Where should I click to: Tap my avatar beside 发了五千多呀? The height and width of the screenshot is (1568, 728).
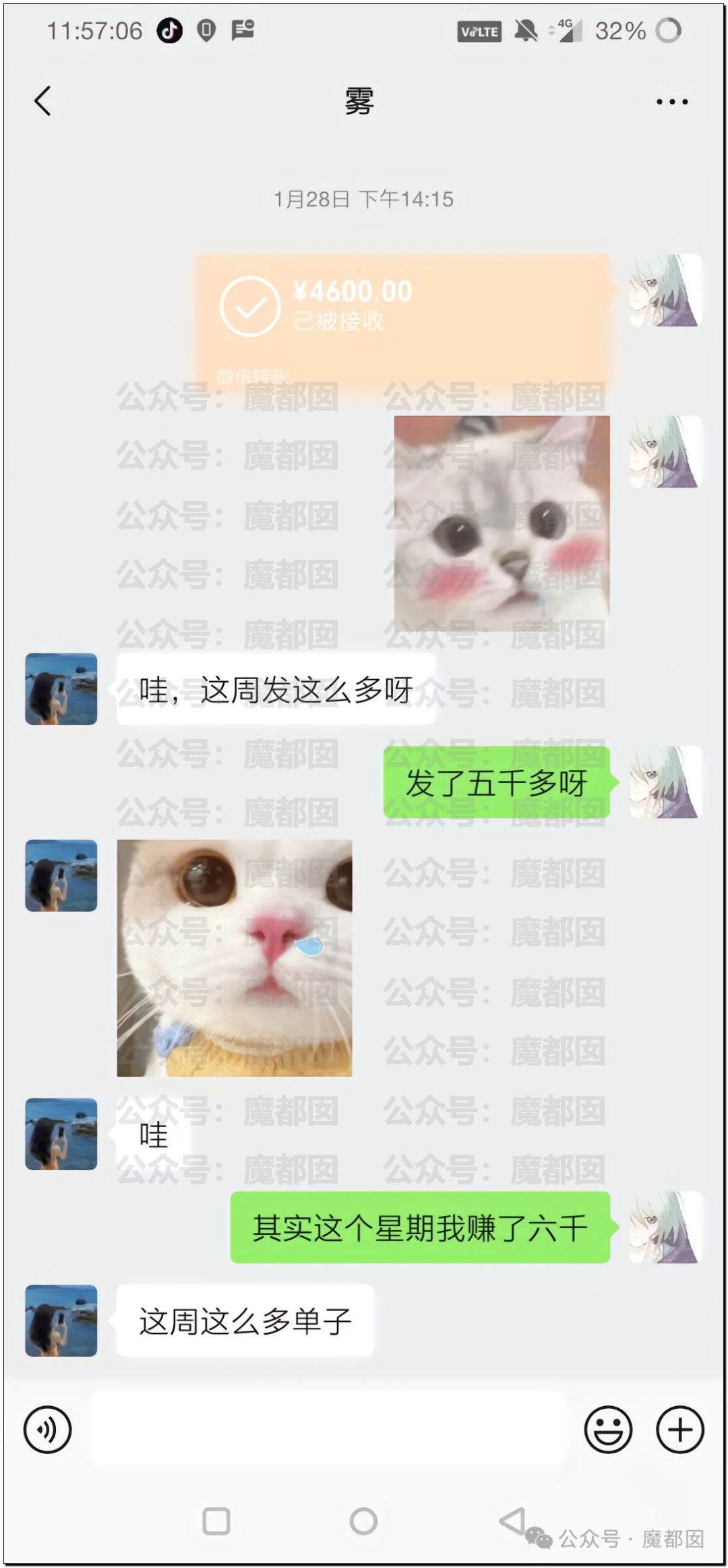pos(666,782)
